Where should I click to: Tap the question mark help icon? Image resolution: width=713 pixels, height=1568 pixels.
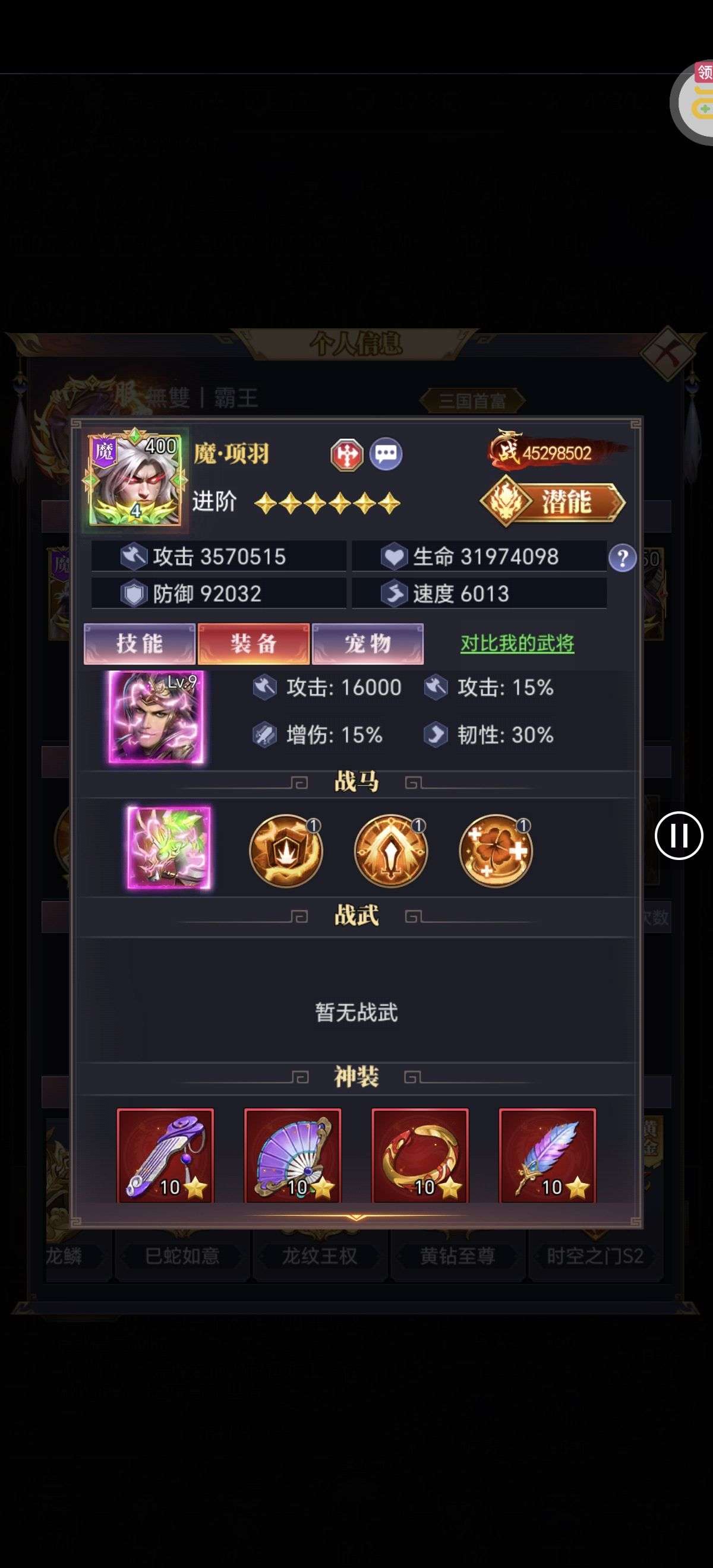click(621, 558)
